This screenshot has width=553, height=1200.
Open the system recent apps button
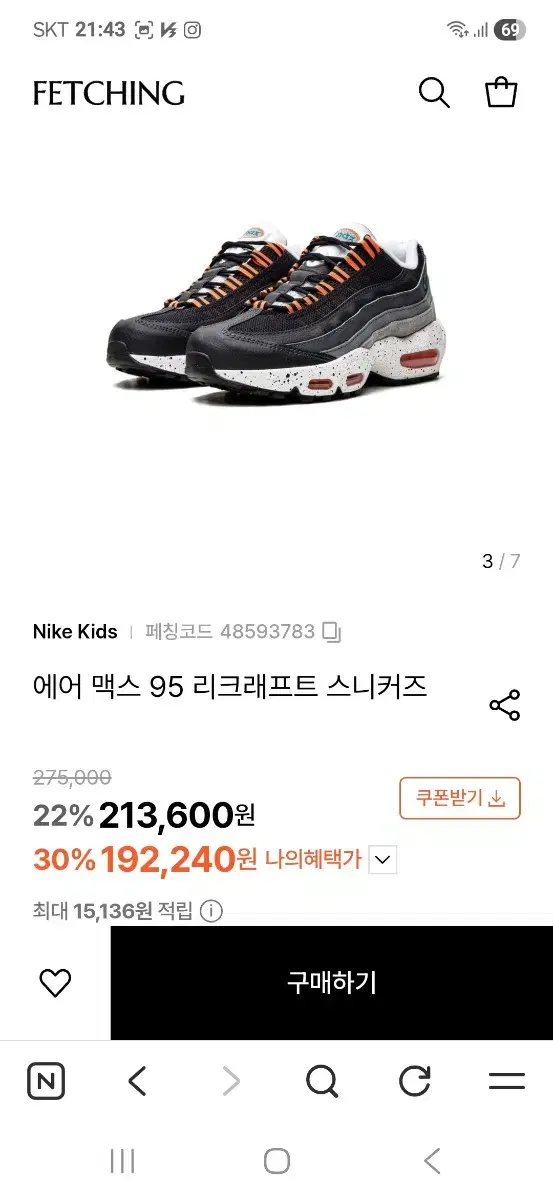pos(122,1161)
